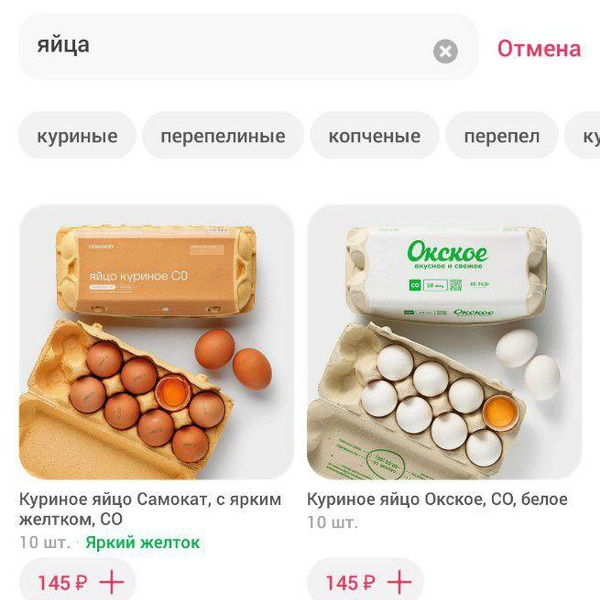This screenshot has width=600, height=600.
Task: Add Самокат eggs to cart for 145 ₽
Action: click(80, 582)
